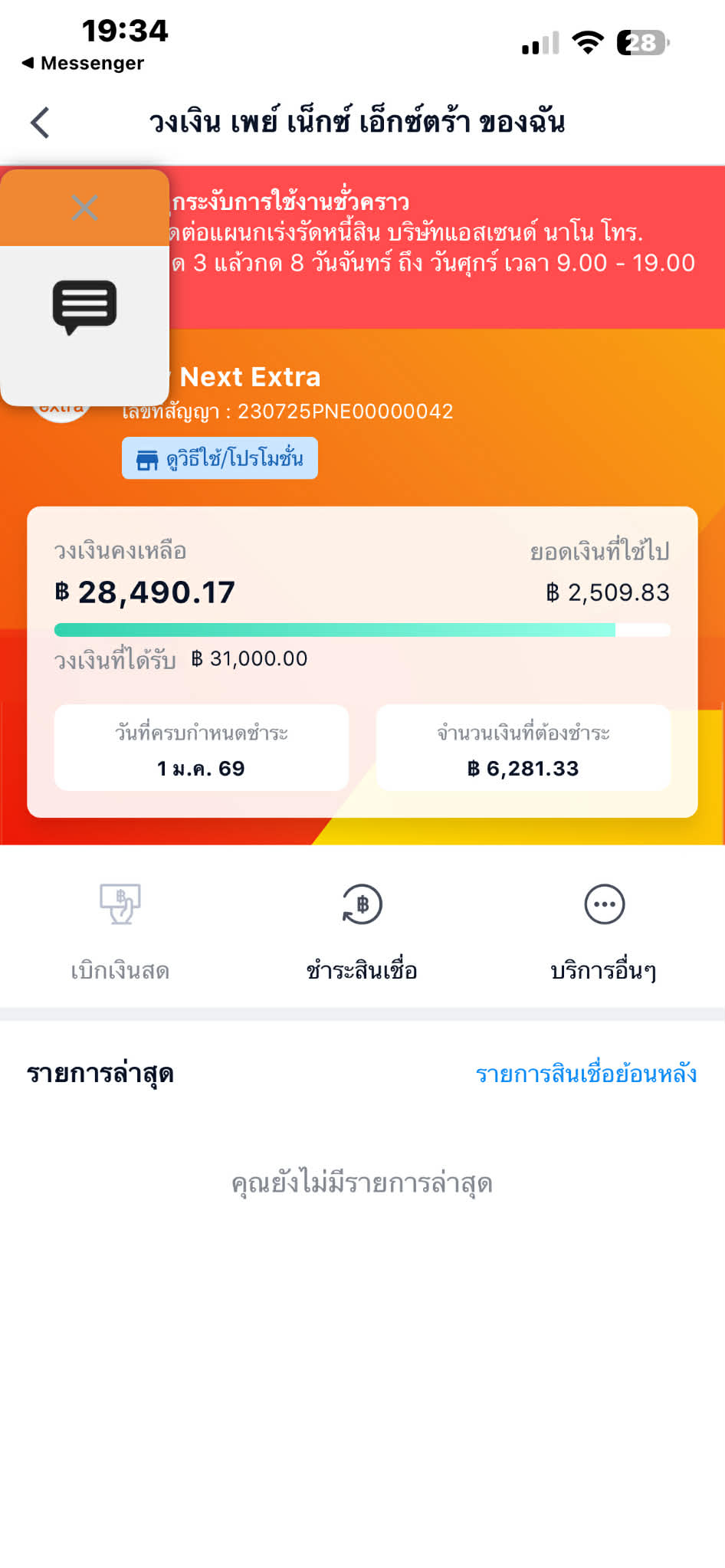Dismiss the floating chat widget
This screenshot has height=1568, width=725.
84,208
